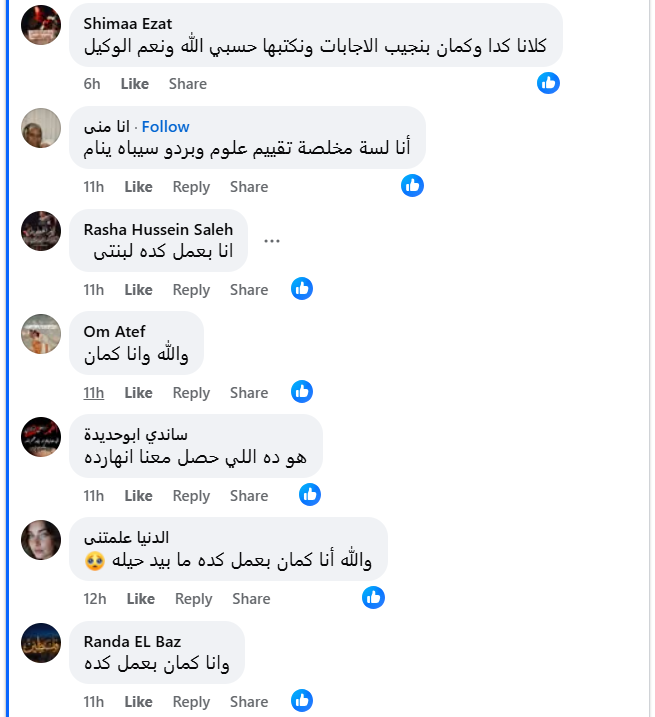Image resolution: width=655 pixels, height=717 pixels.
Task: Follow the commenter انا منى
Action: click(x=165, y=126)
